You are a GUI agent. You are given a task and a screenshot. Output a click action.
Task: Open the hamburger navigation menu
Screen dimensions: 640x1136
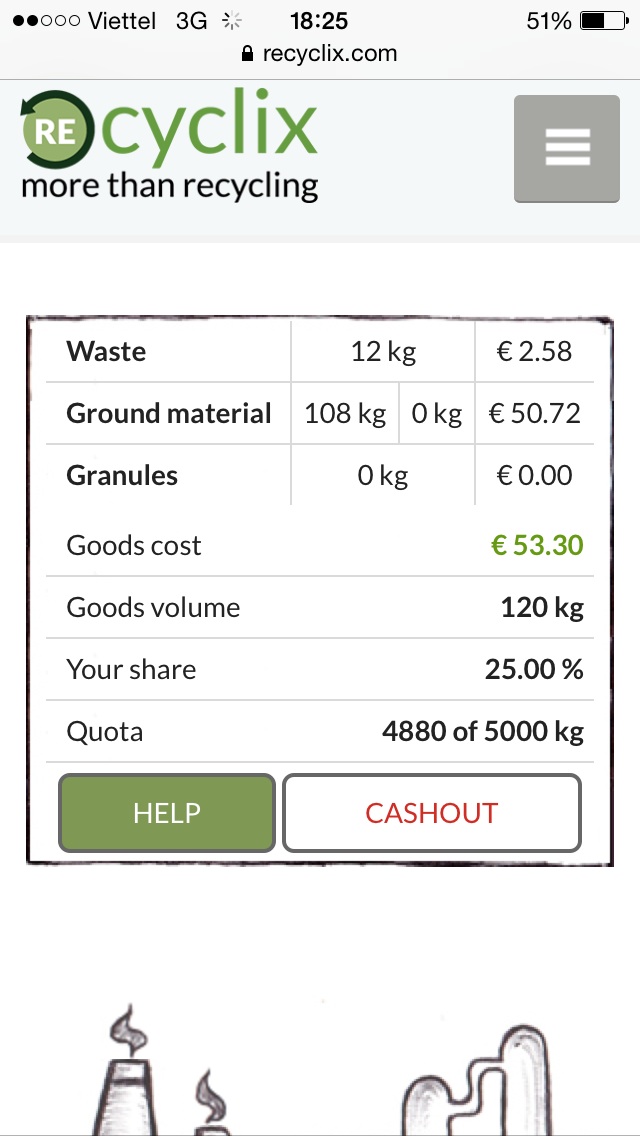click(567, 149)
